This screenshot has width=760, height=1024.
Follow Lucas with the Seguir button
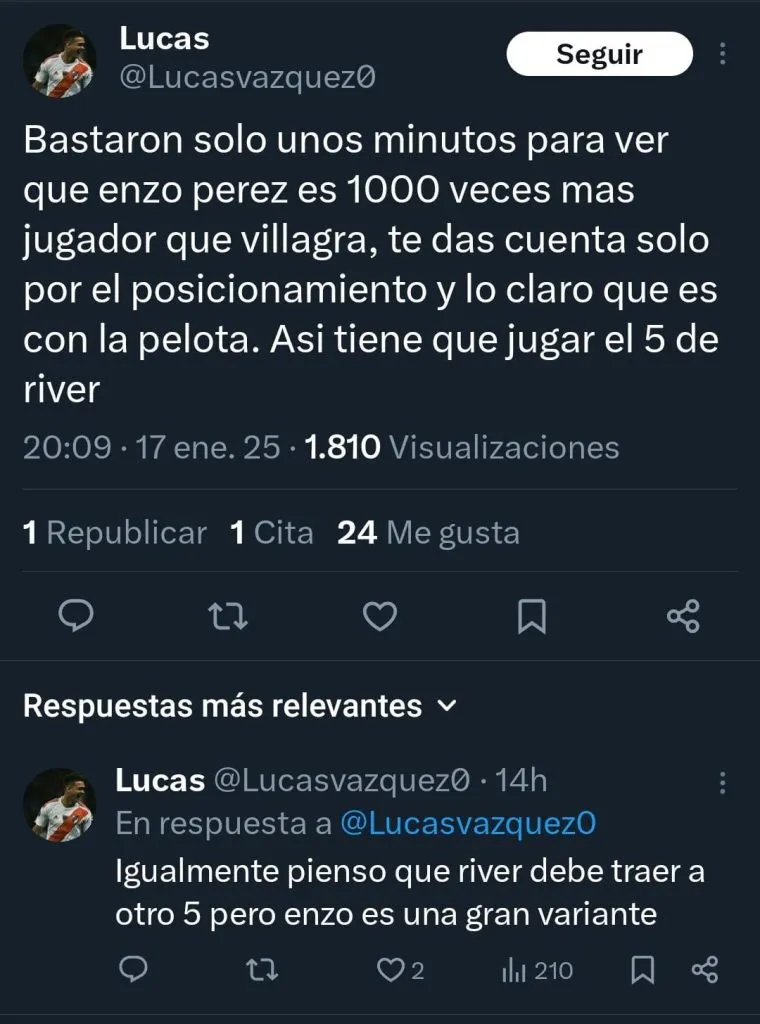[599, 54]
